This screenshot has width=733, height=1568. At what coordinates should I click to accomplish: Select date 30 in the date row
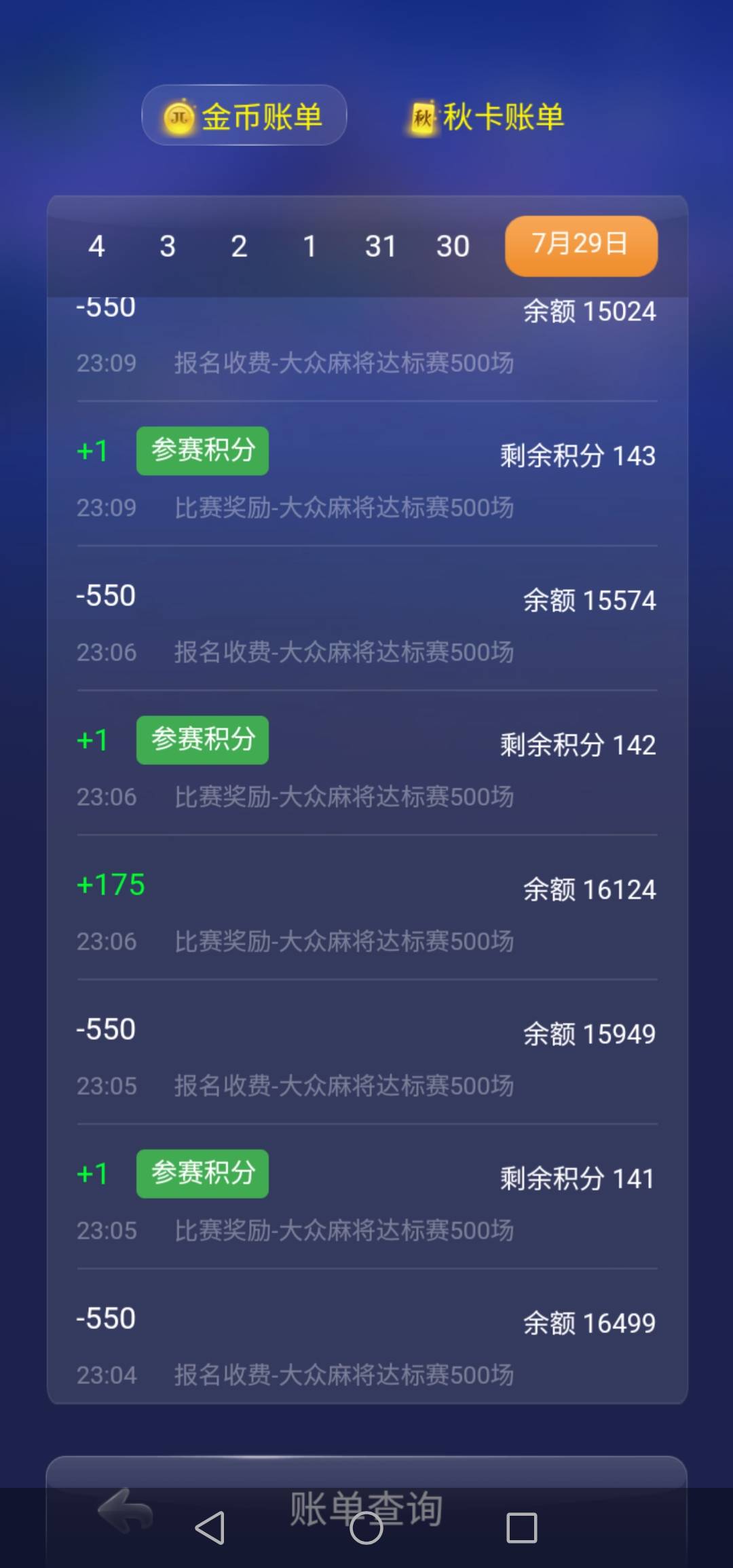tap(453, 246)
